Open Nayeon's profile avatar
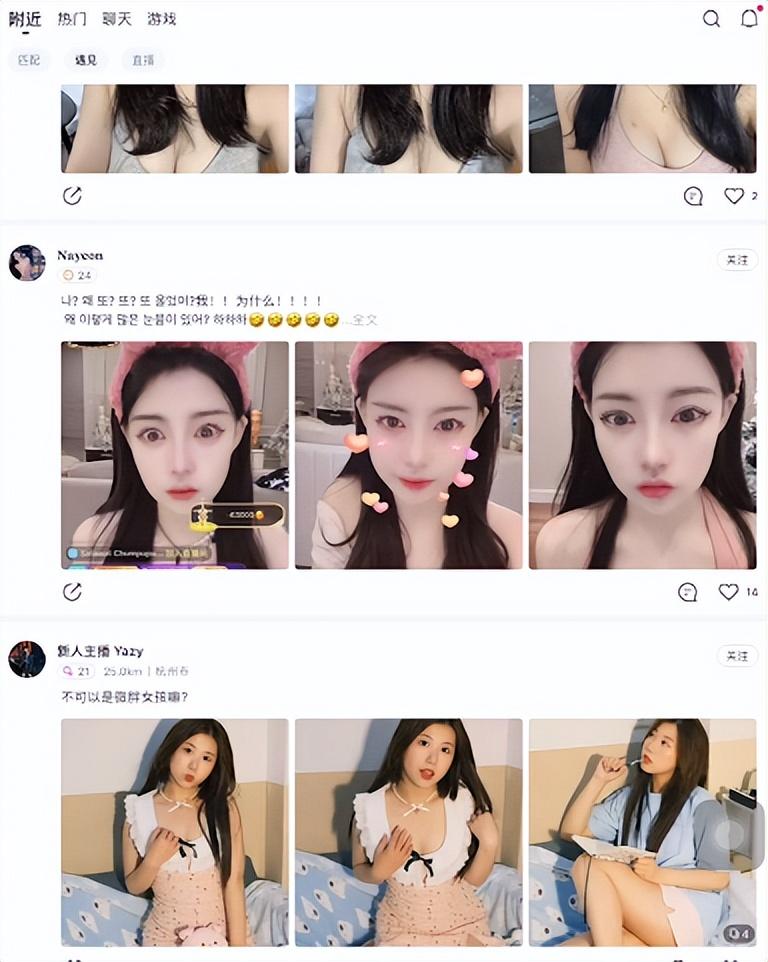Image resolution: width=768 pixels, height=962 pixels. (27, 263)
